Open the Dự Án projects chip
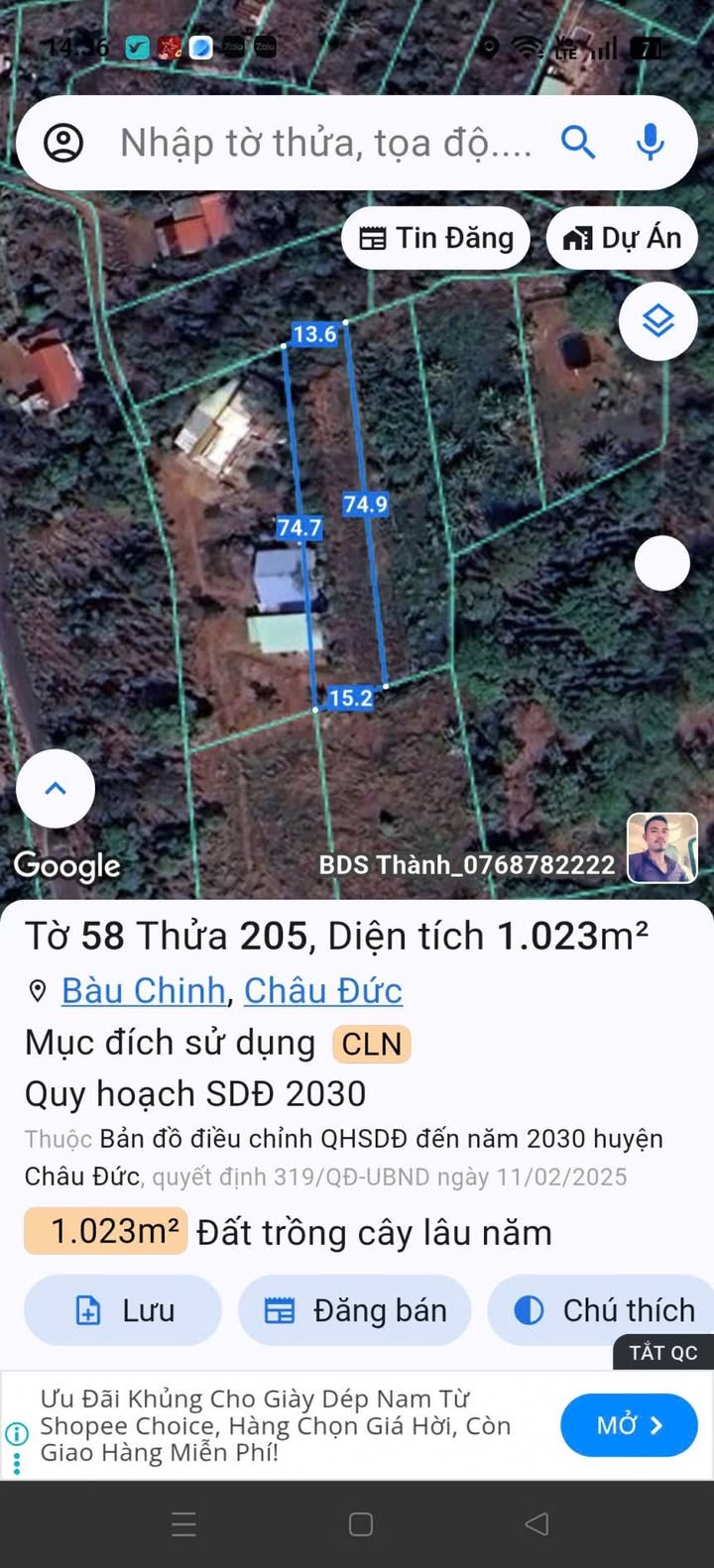 tap(622, 238)
